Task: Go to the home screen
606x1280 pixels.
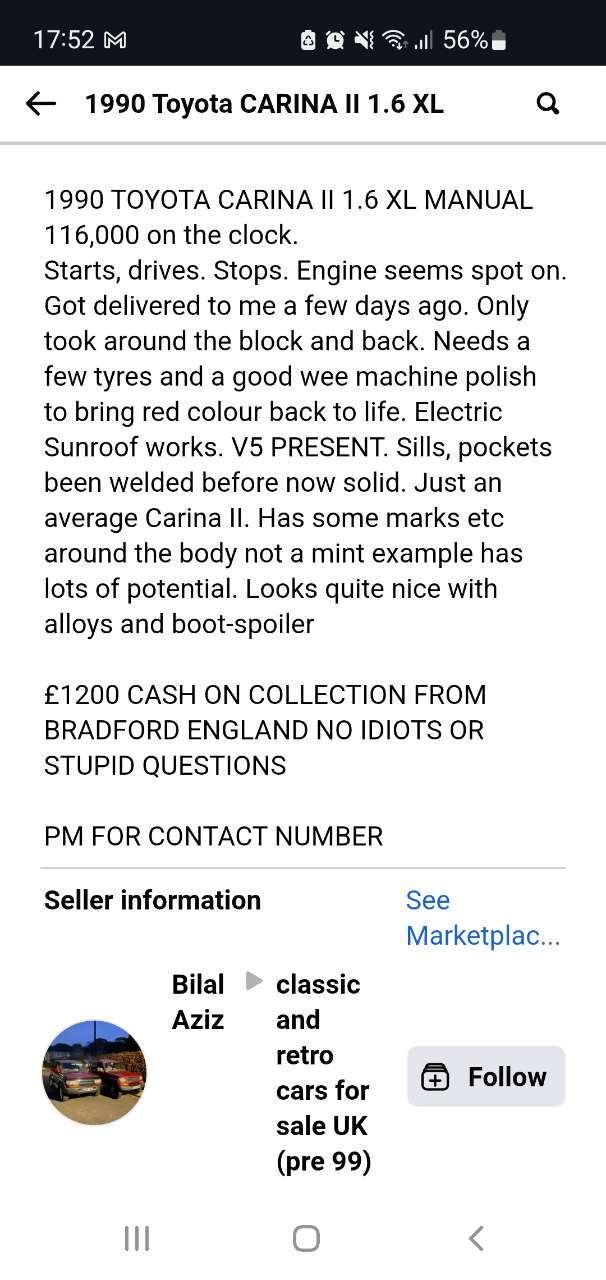Action: [306, 1239]
